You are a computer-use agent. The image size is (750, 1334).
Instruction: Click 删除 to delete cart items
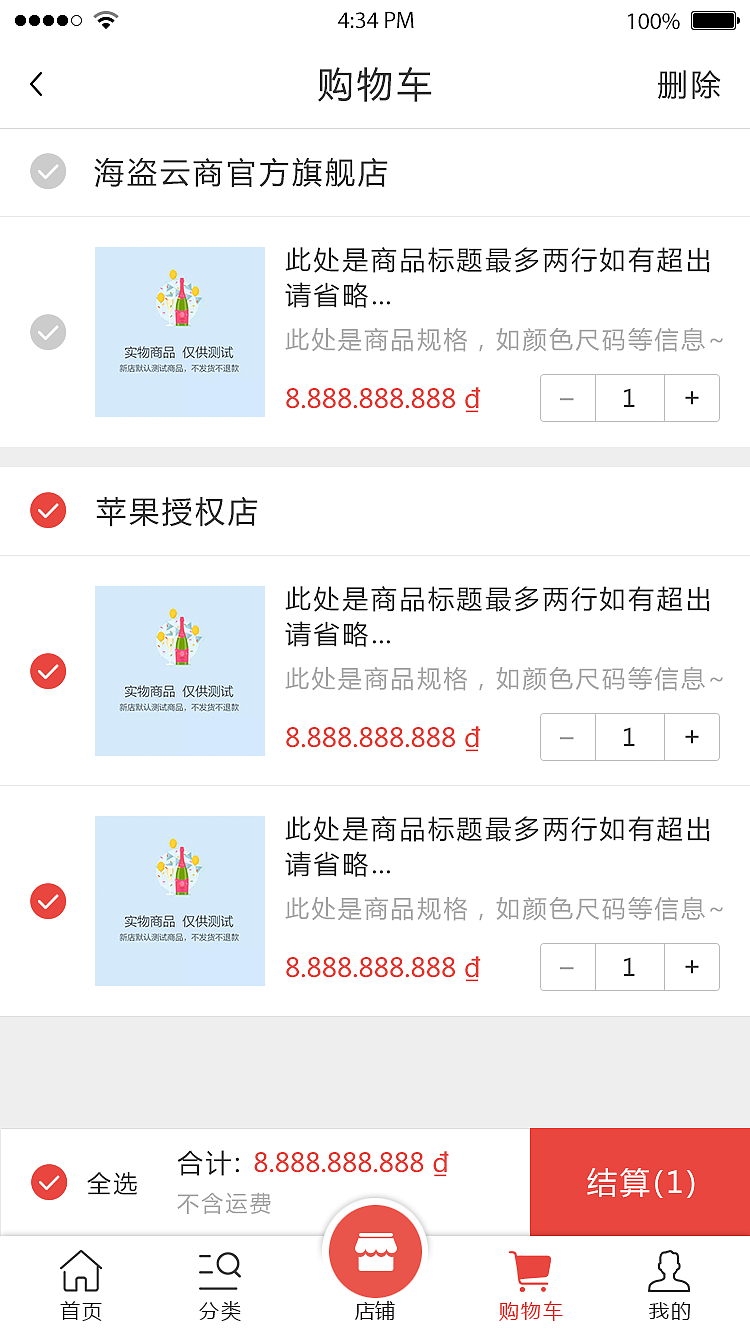pyautogui.click(x=688, y=86)
